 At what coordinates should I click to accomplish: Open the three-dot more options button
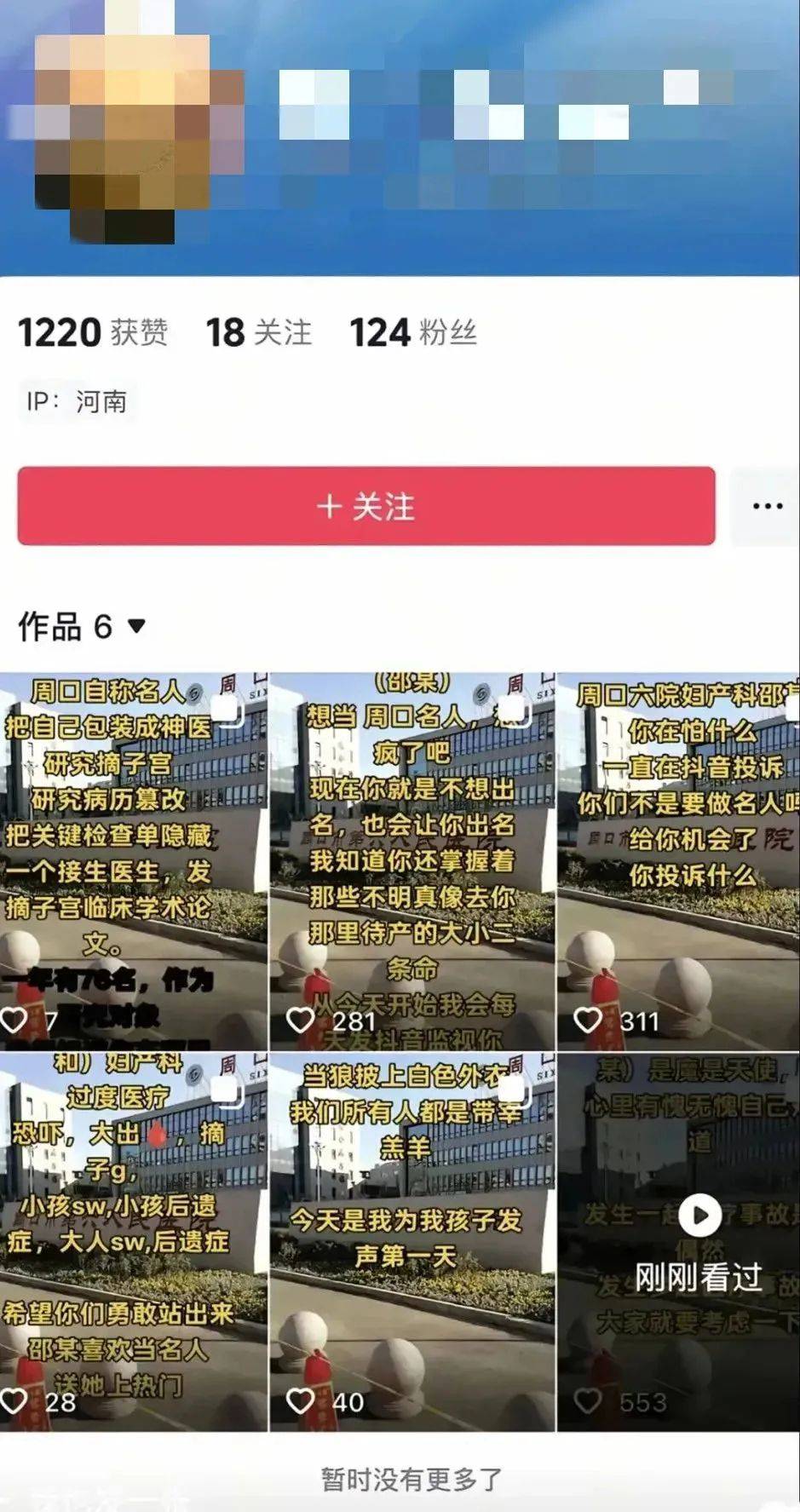tap(767, 506)
